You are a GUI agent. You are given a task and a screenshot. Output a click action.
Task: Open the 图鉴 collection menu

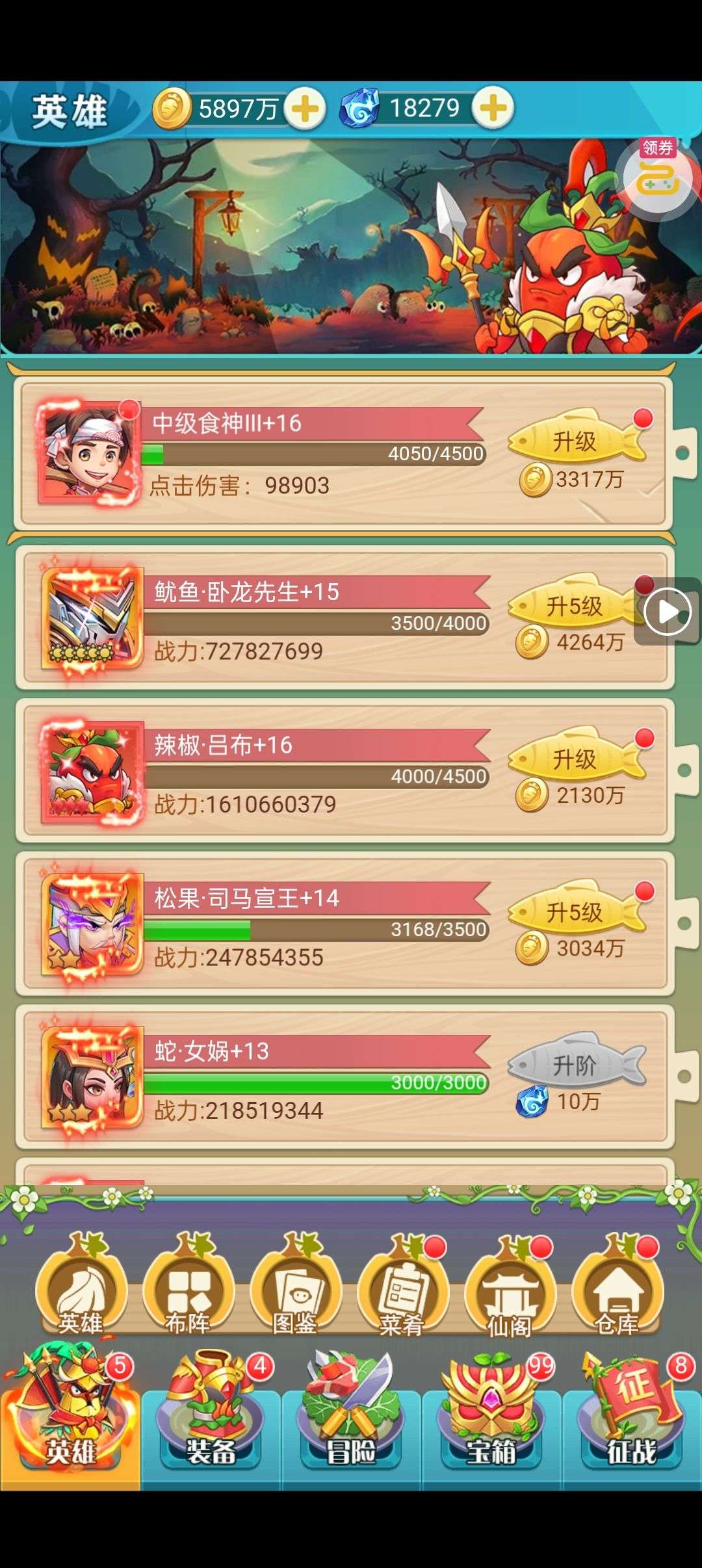tap(295, 1285)
